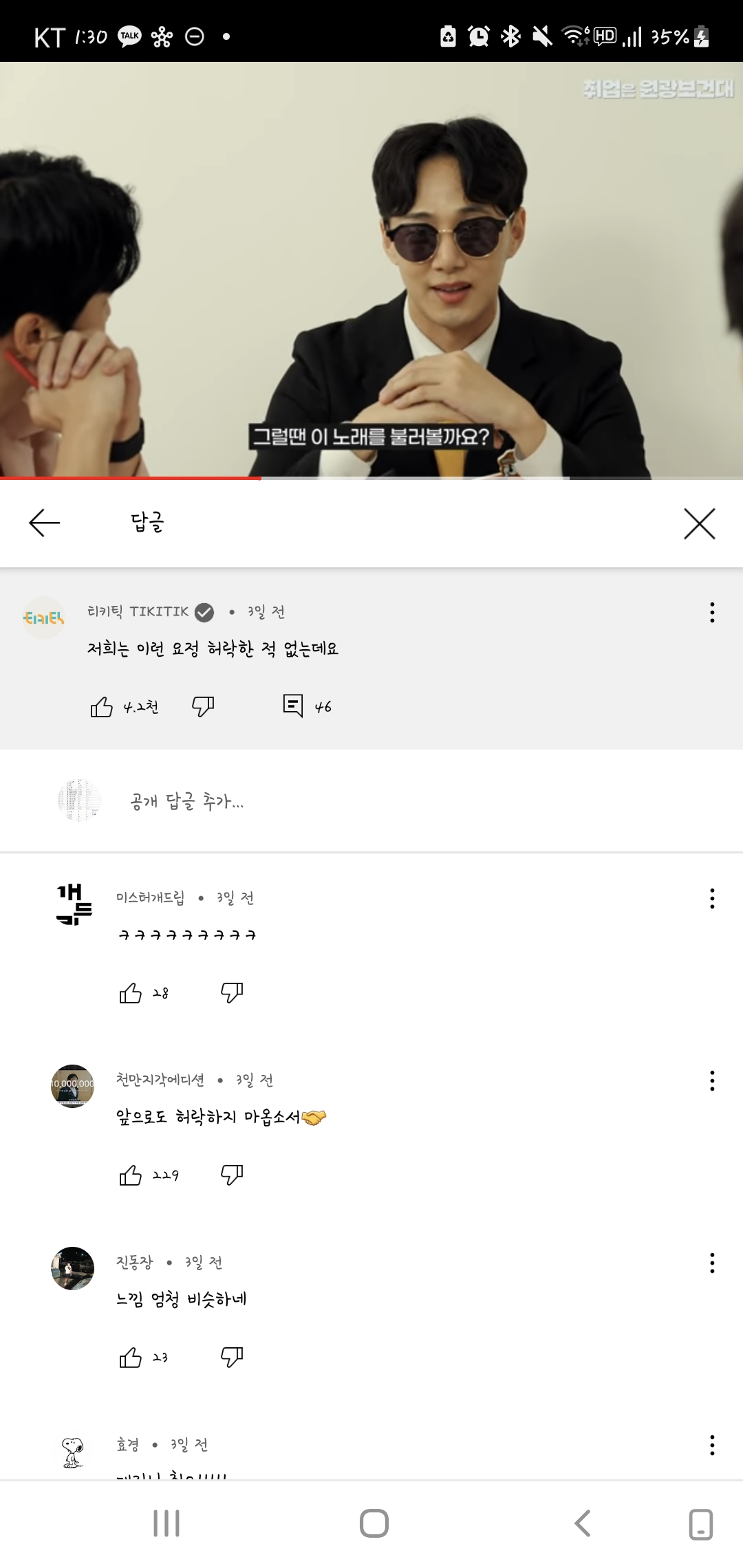Close the replies panel with X

click(x=699, y=523)
